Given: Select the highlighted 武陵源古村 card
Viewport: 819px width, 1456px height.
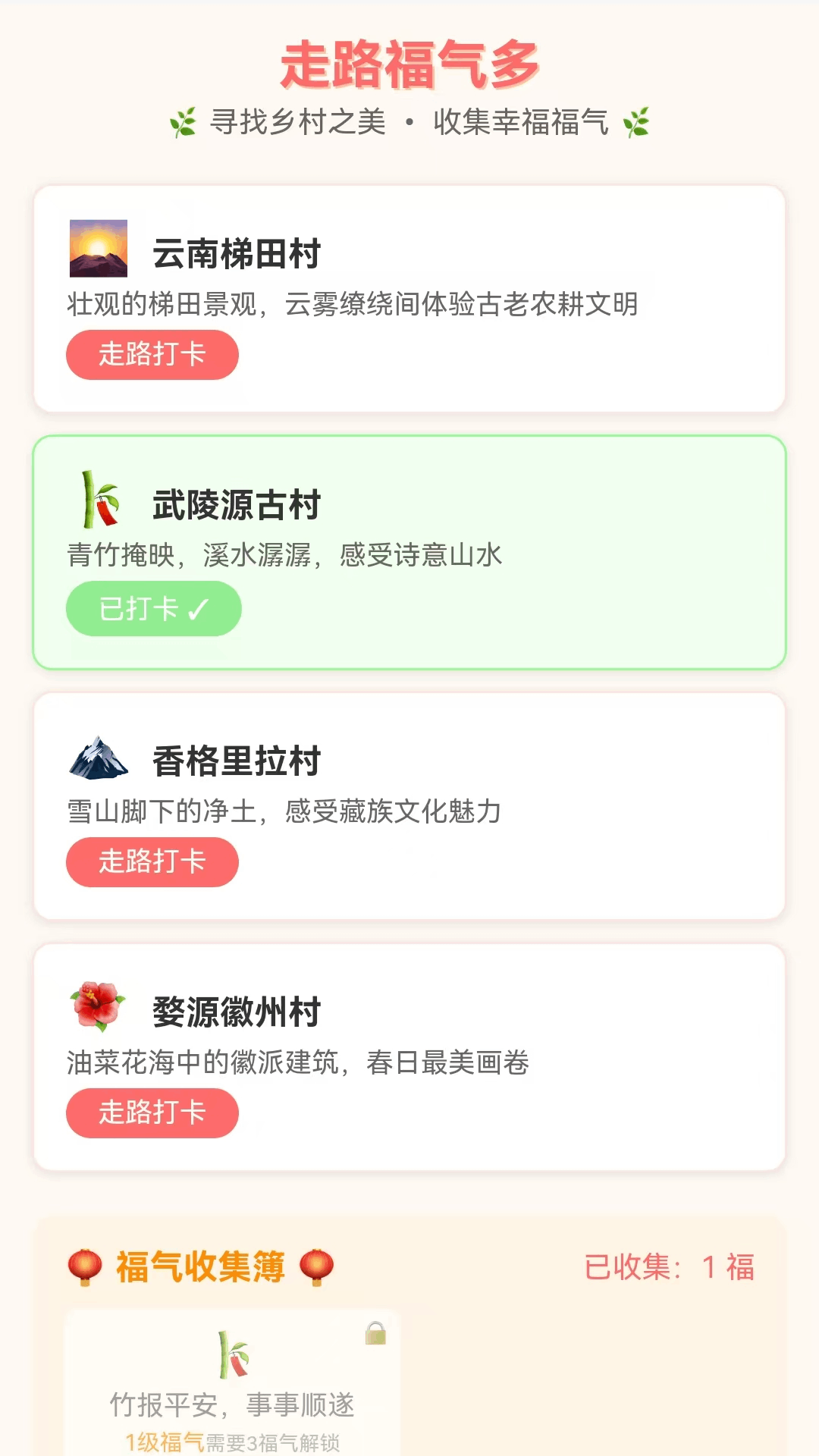Looking at the screenshot, I should coord(409,550).
